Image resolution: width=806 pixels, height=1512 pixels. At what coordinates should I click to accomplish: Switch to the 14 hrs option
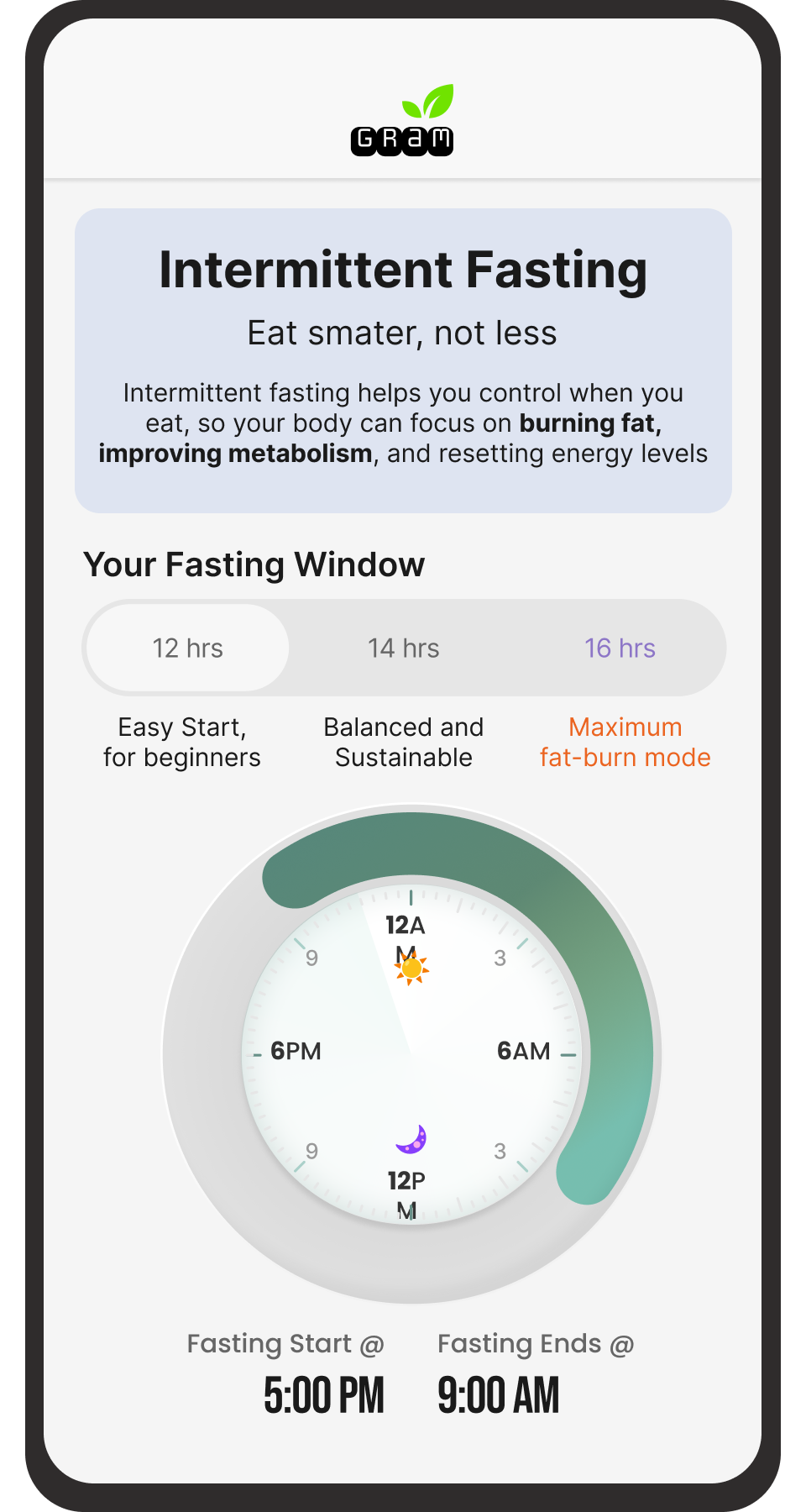[403, 648]
